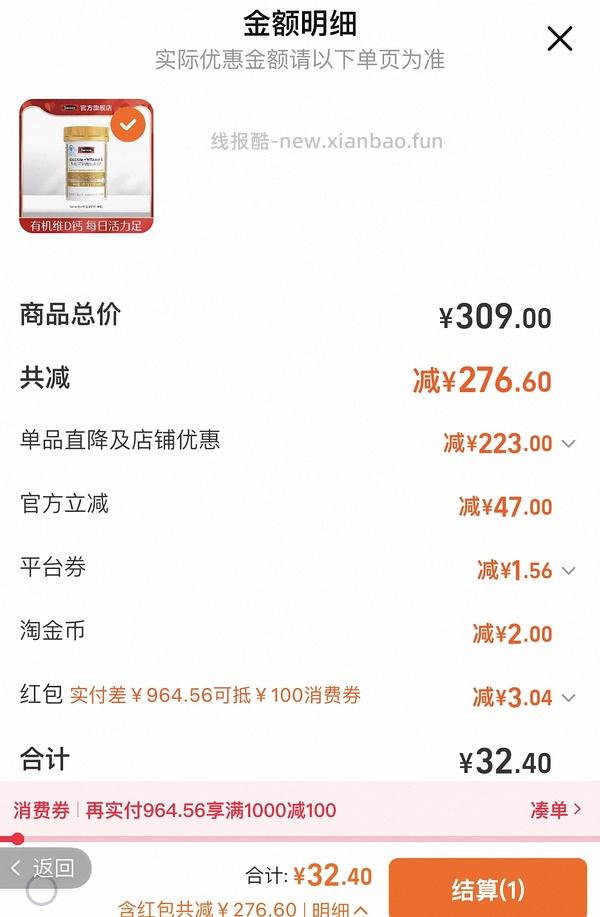The height and width of the screenshot is (917, 600).
Task: Tap the selected product thumbnail
Action: (88, 165)
